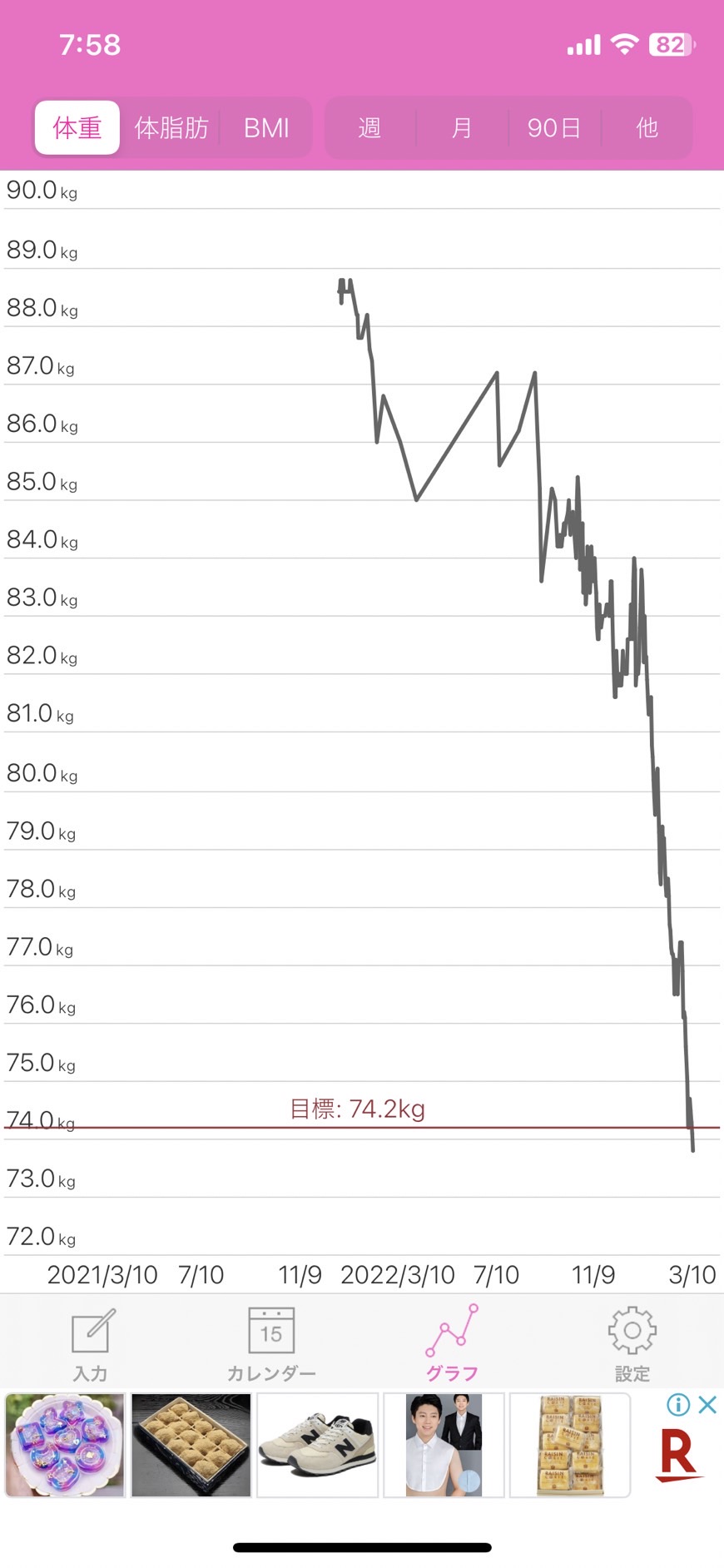Open the 他 range options

coord(647,127)
